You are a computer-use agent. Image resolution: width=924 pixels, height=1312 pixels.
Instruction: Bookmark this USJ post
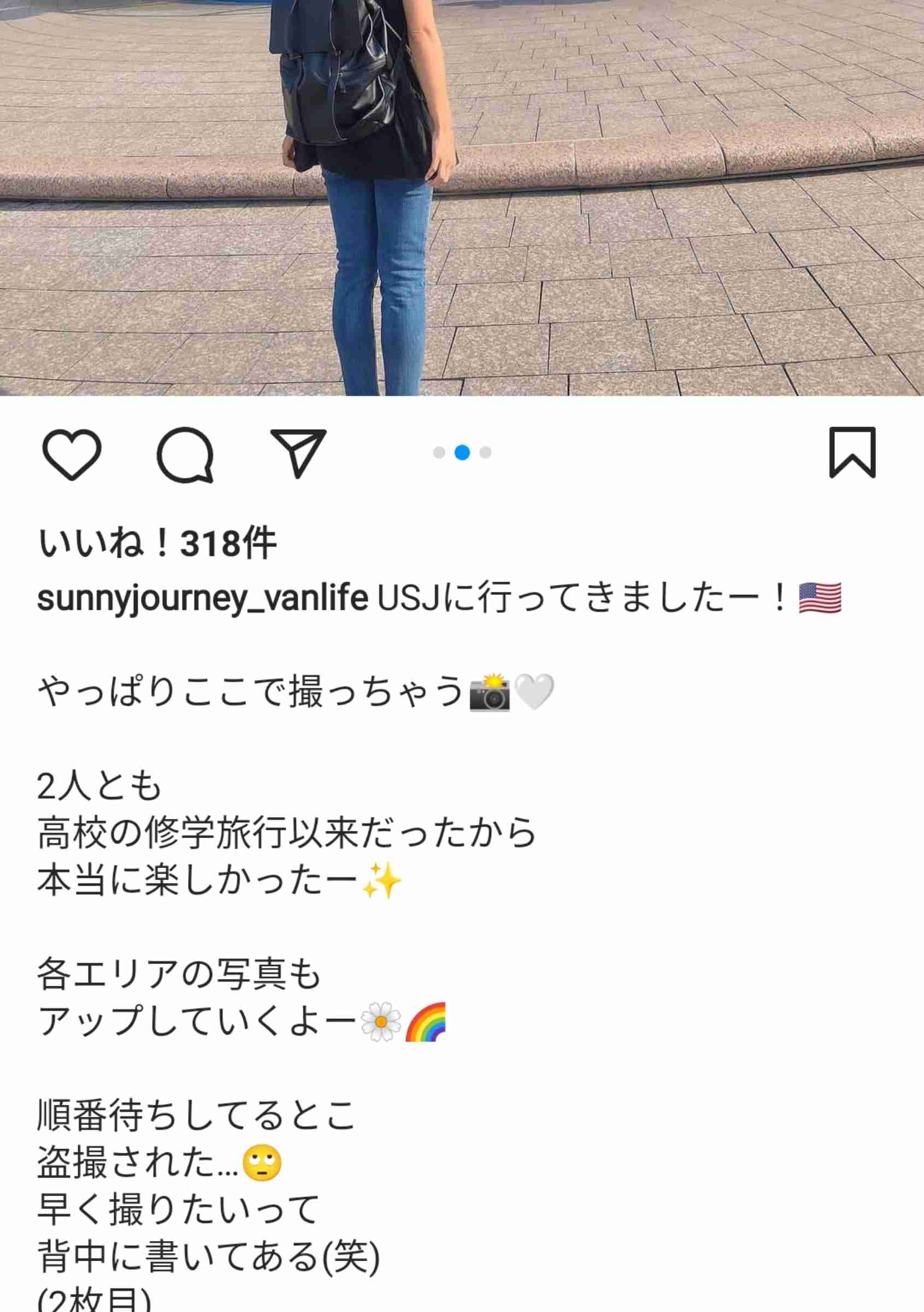[852, 452]
